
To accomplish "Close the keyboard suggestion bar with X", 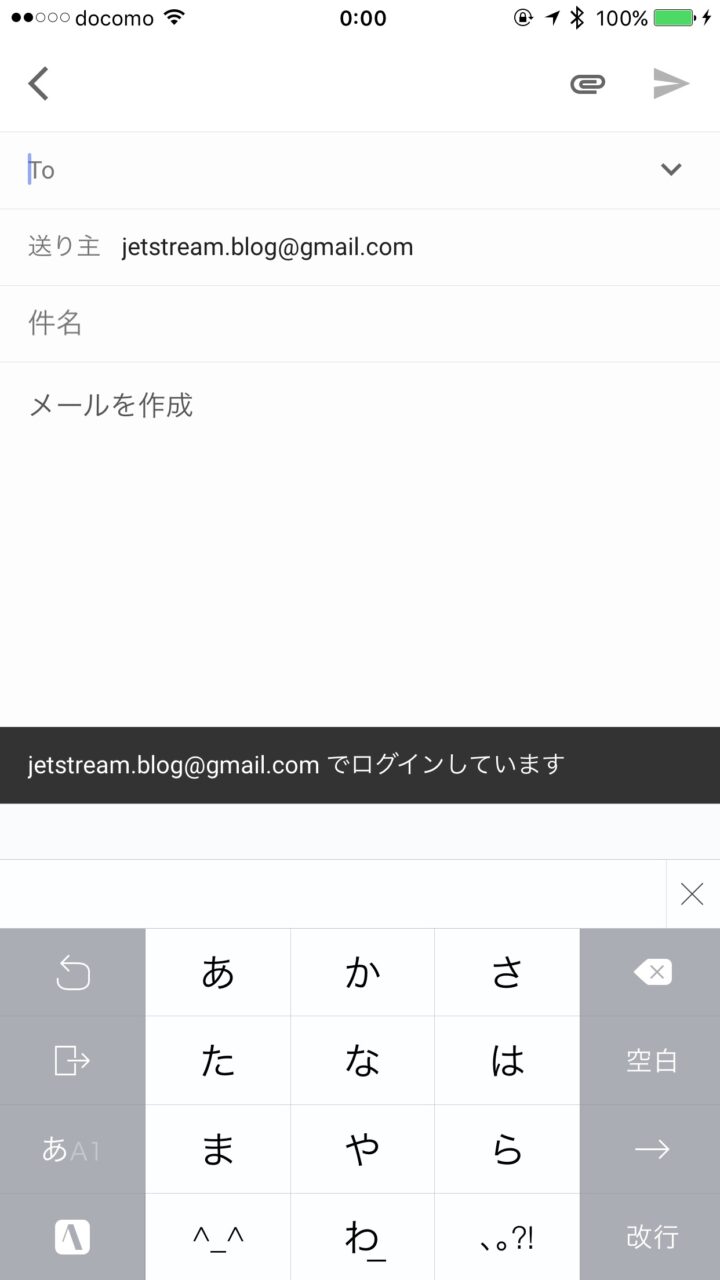I will (x=692, y=894).
